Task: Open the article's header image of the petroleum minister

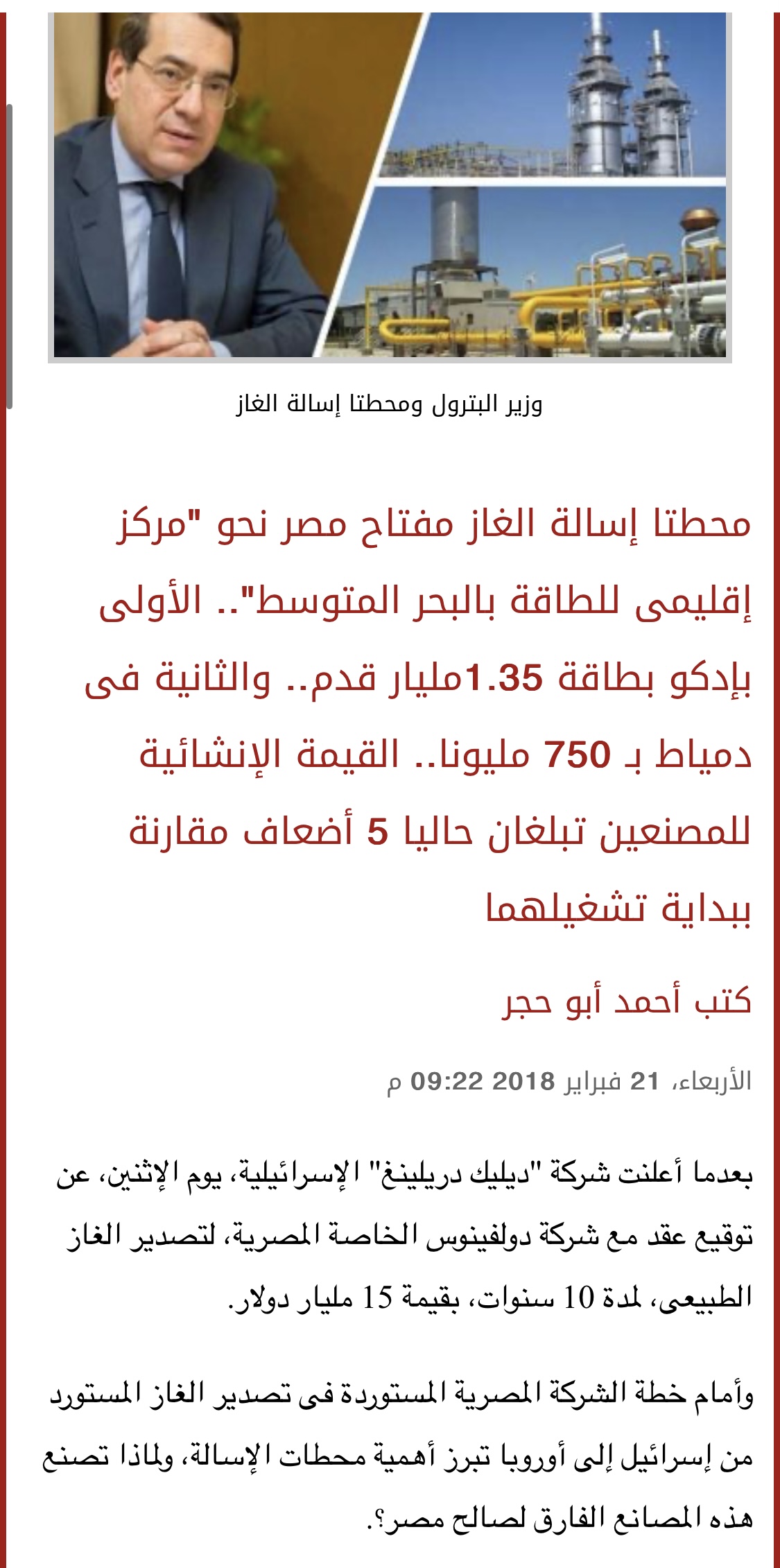Action: (390, 184)
